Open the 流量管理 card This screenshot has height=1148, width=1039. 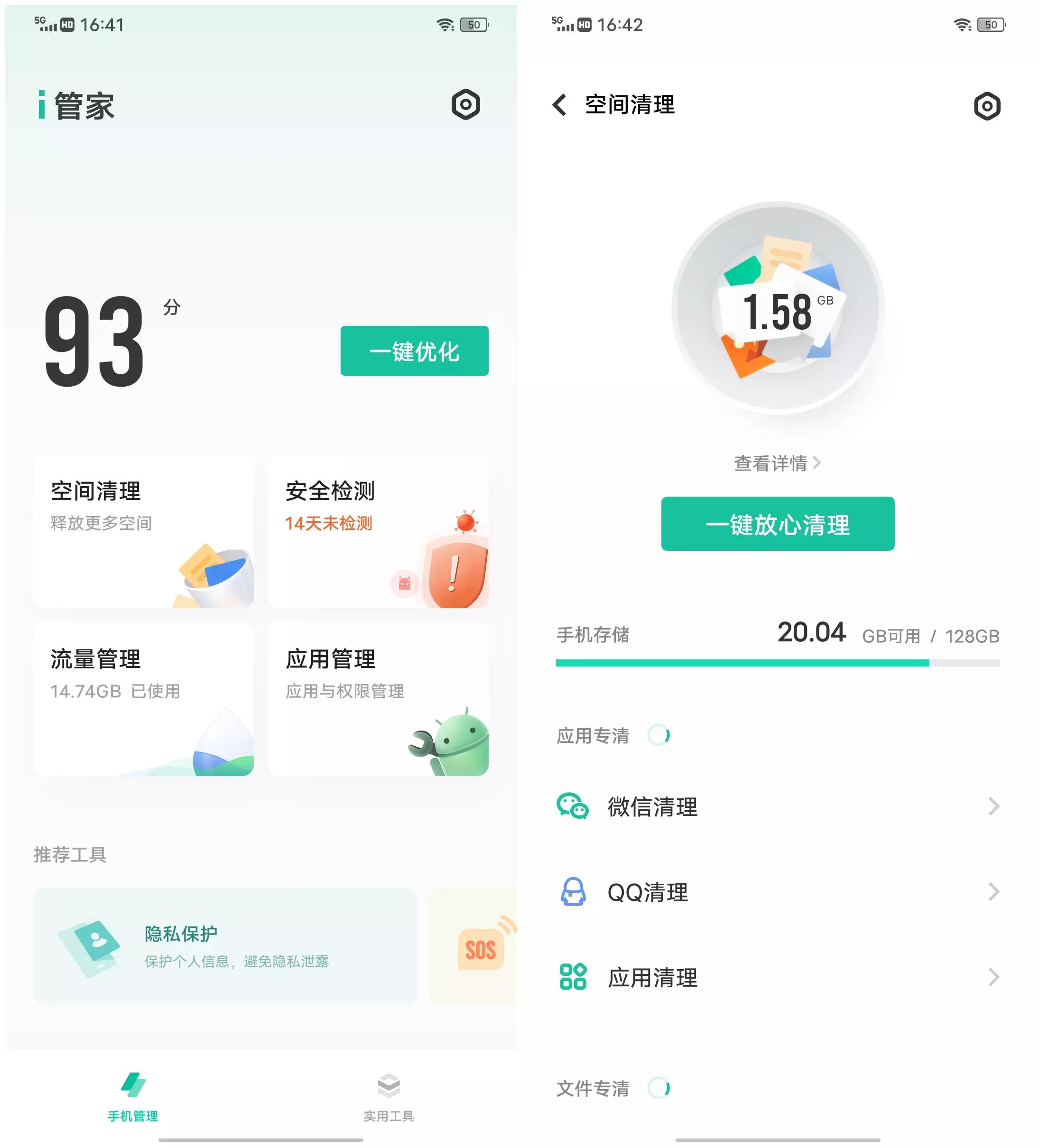(144, 699)
